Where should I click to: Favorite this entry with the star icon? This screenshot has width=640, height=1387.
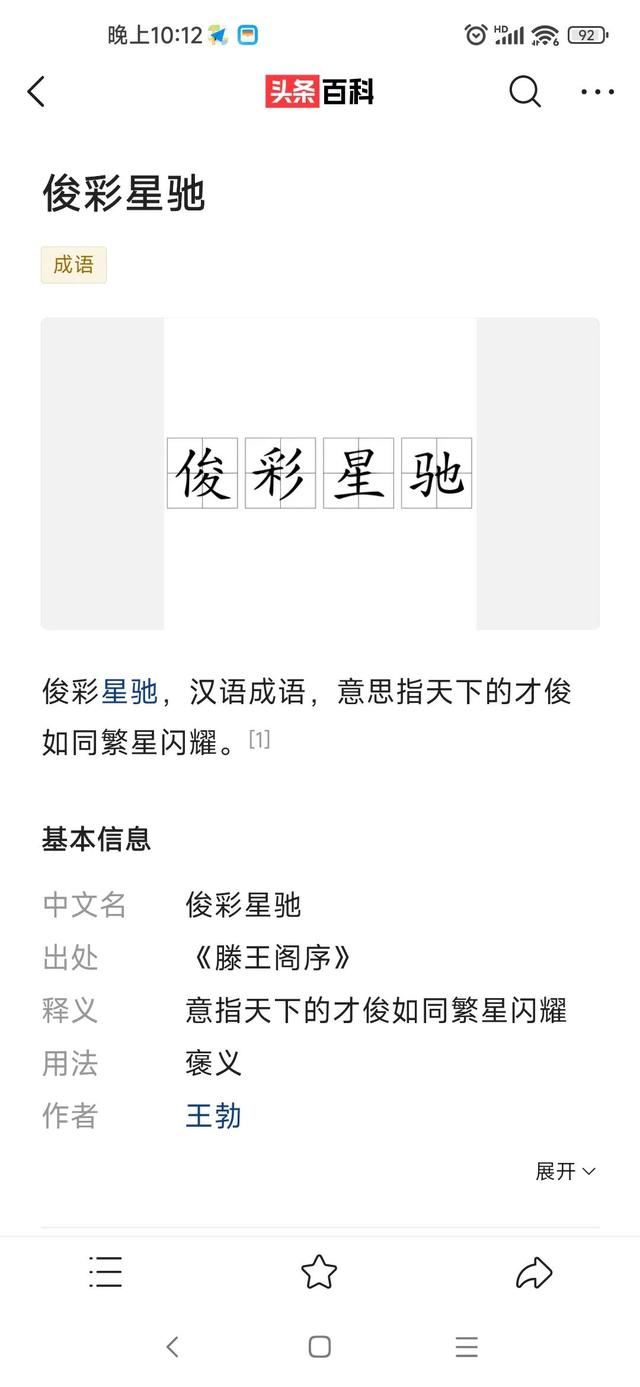tap(319, 1272)
